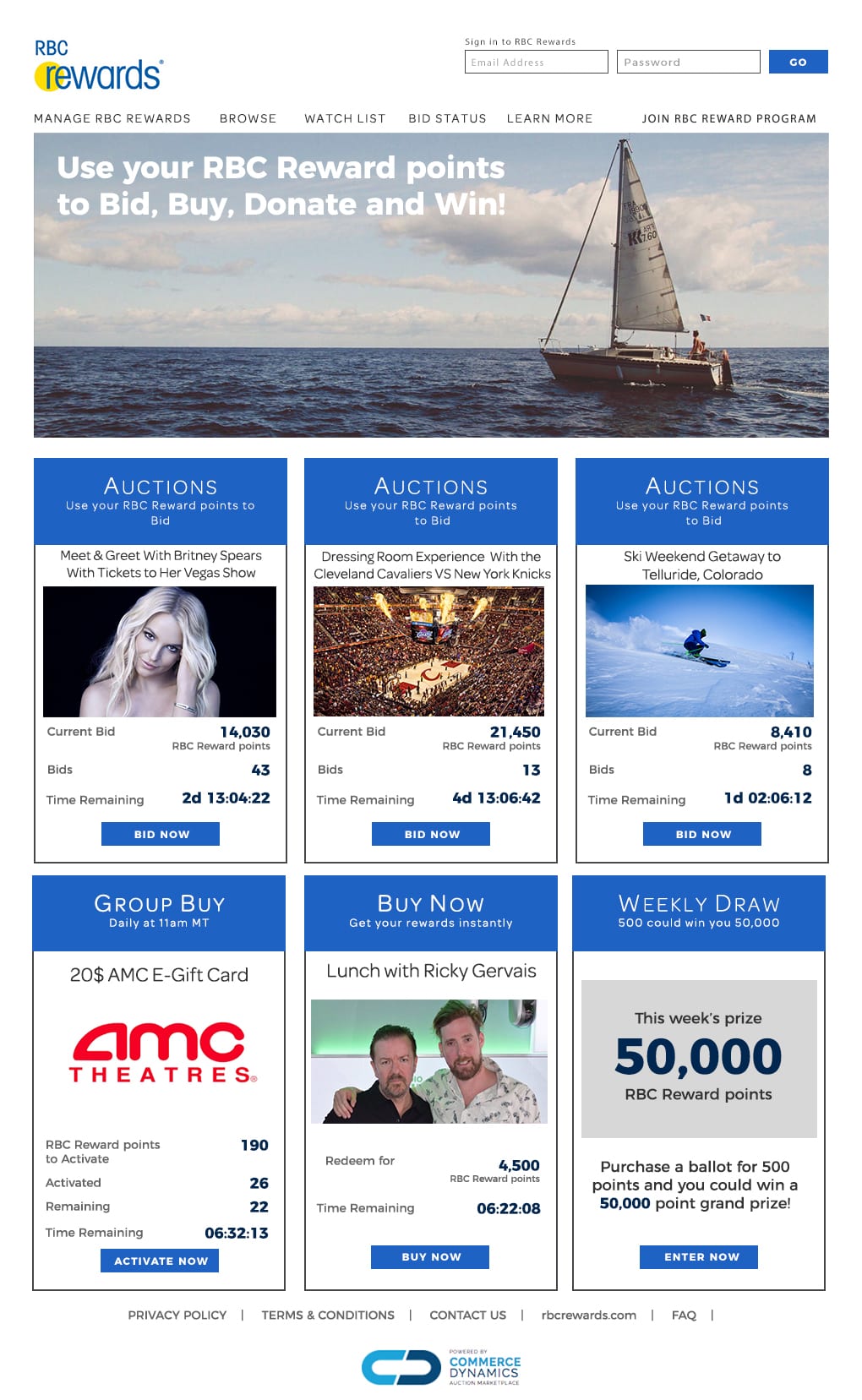Bid now on Telluride ski weekend
Viewport: 862px width, 1400px height.
point(702,834)
